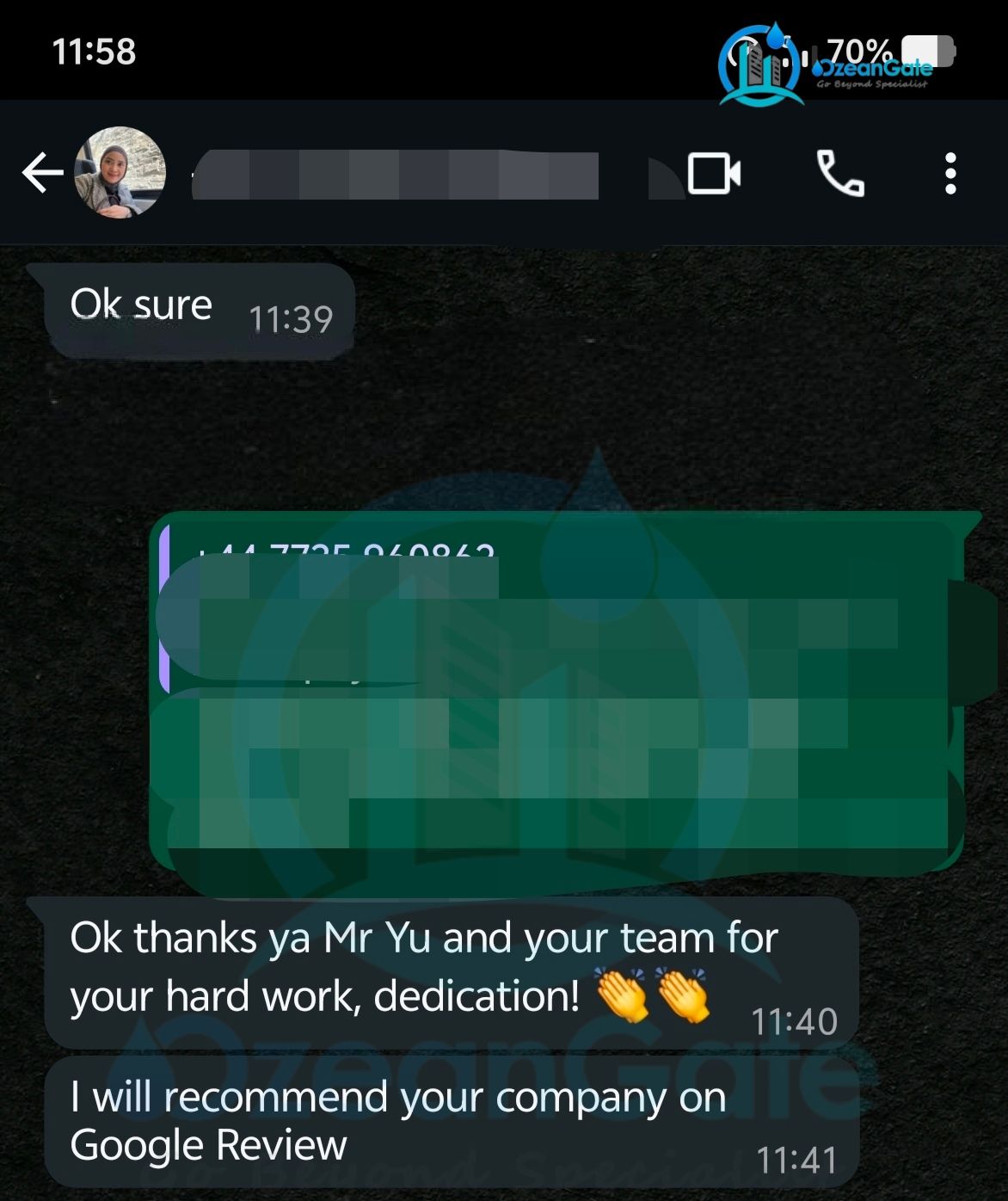
Task: Start a voice call
Action: [839, 174]
